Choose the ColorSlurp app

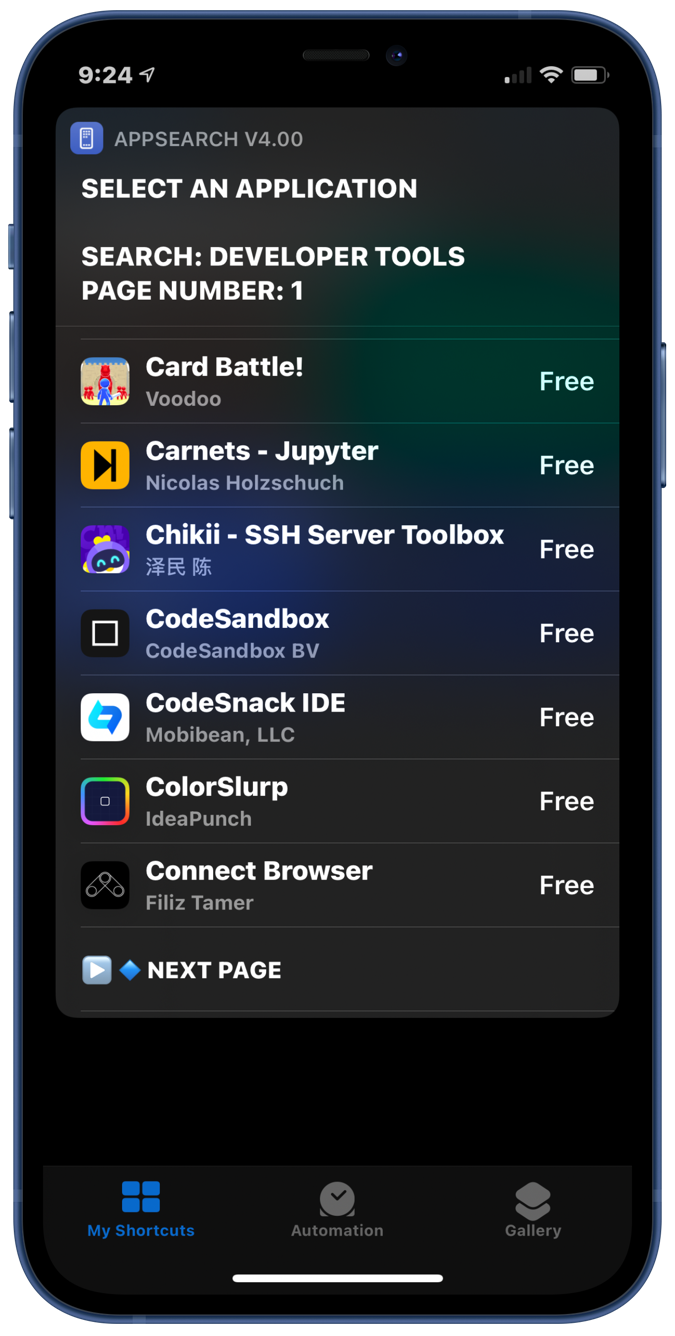coord(337,801)
